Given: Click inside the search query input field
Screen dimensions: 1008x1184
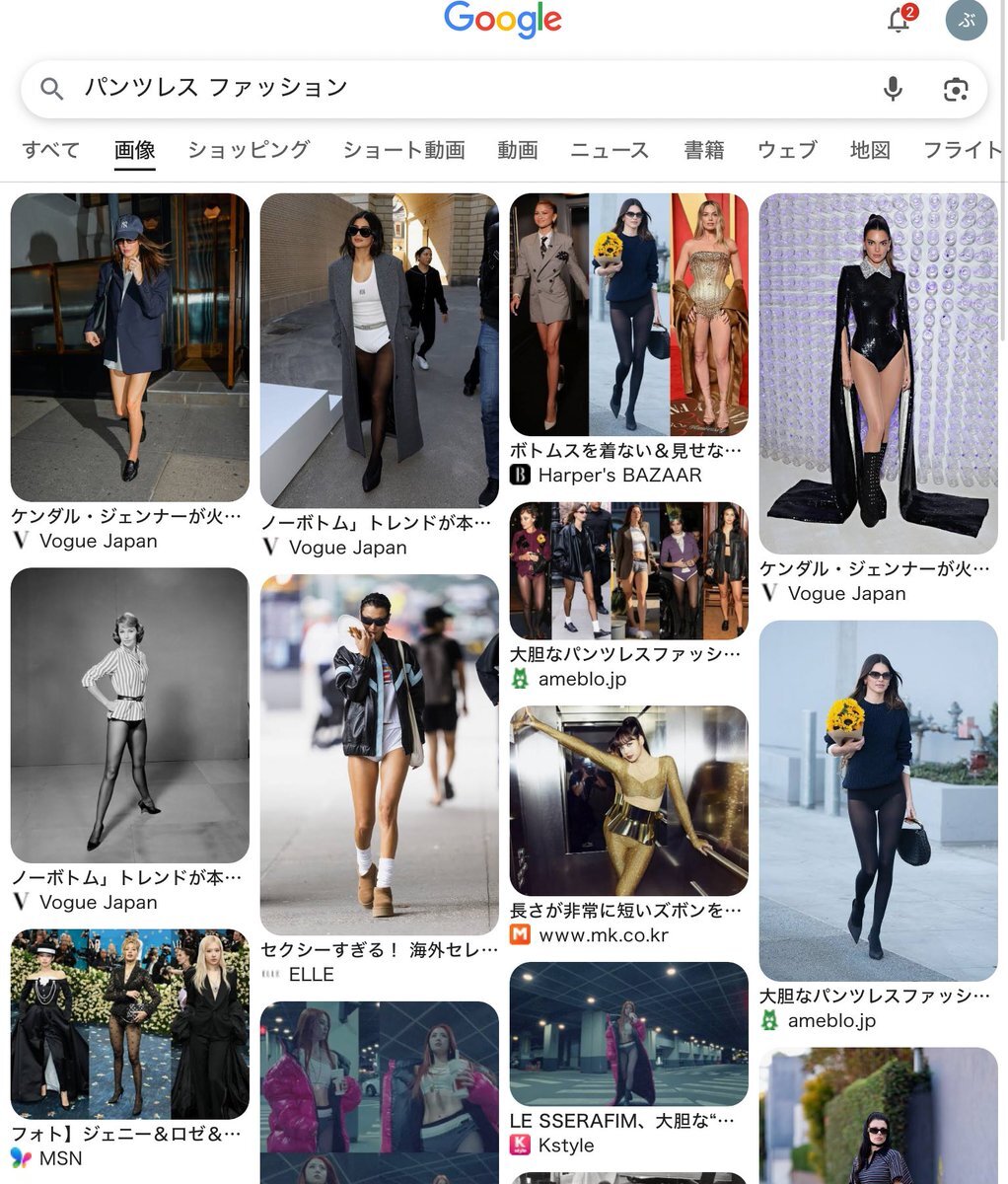Looking at the screenshot, I should (x=296, y=89).
